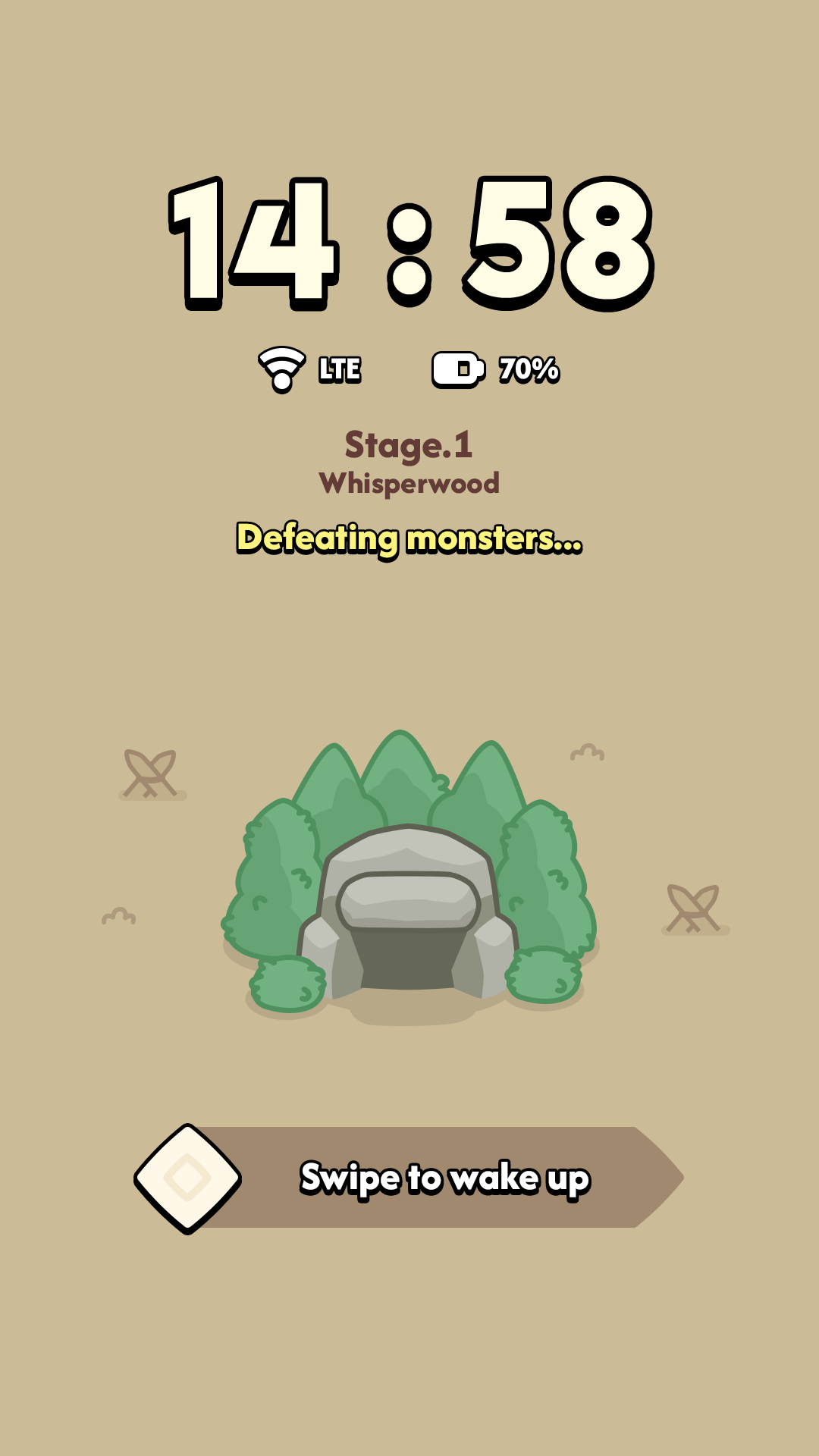Viewport: 819px width, 1456px height.
Task: Tap the diamond handle on the wake-up slider
Action: coord(187,1178)
